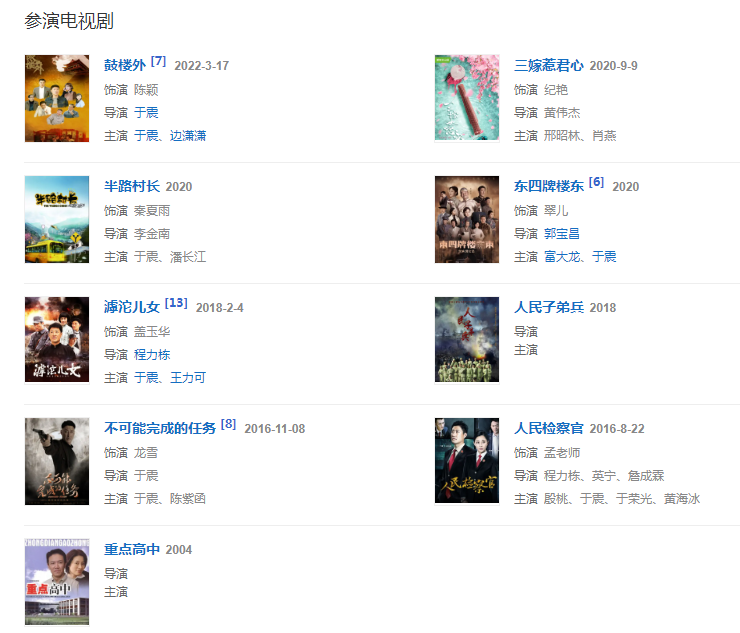Open director 郭宝昌 link

[562, 234]
